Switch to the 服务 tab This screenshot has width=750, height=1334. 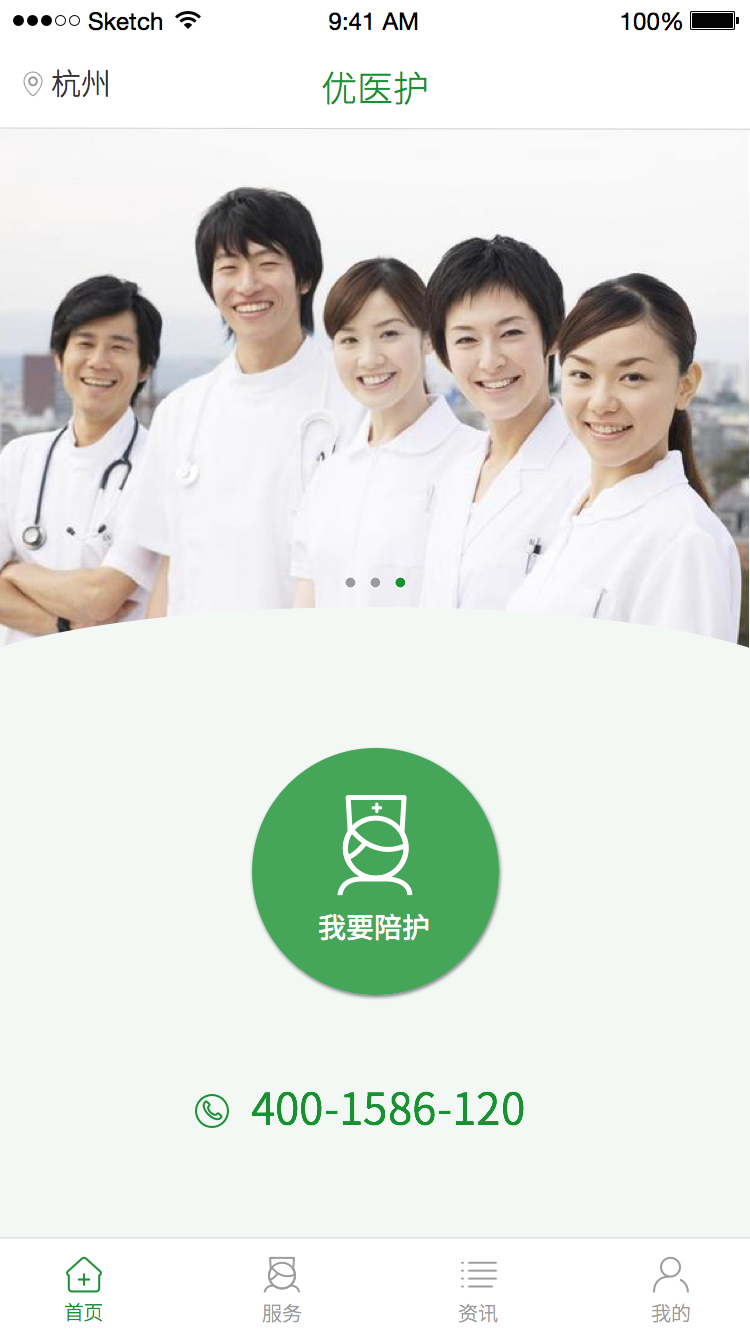tap(282, 1290)
